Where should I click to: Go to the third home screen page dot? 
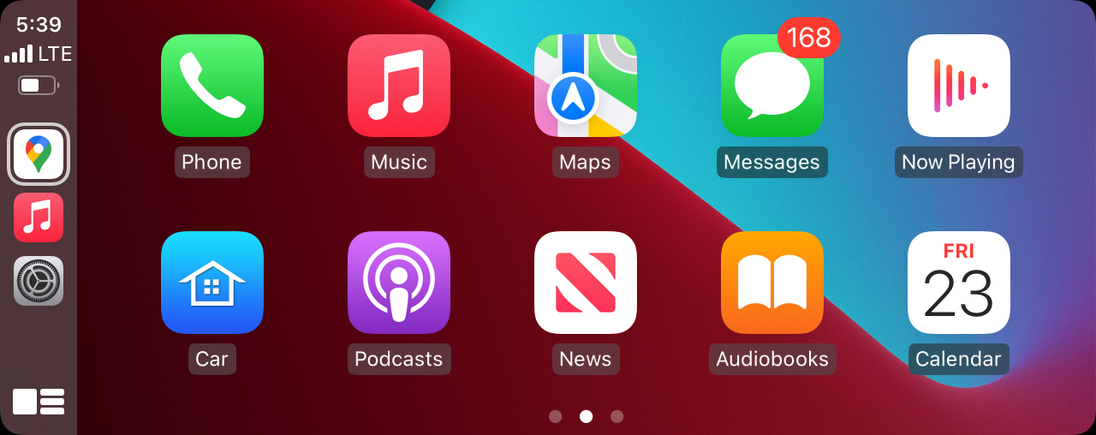tap(617, 416)
